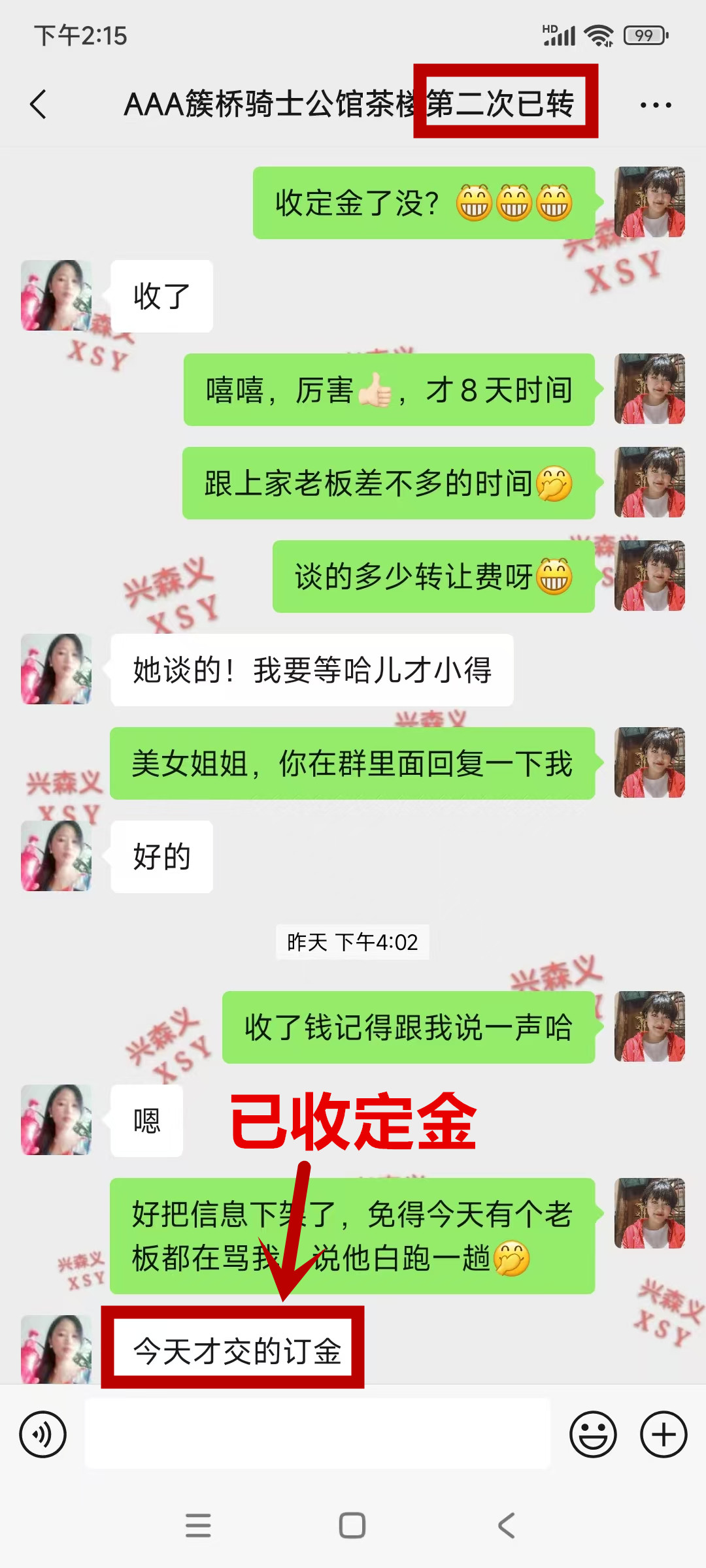Switch to voice message input
This screenshot has height=1568, width=706.
43,1434
